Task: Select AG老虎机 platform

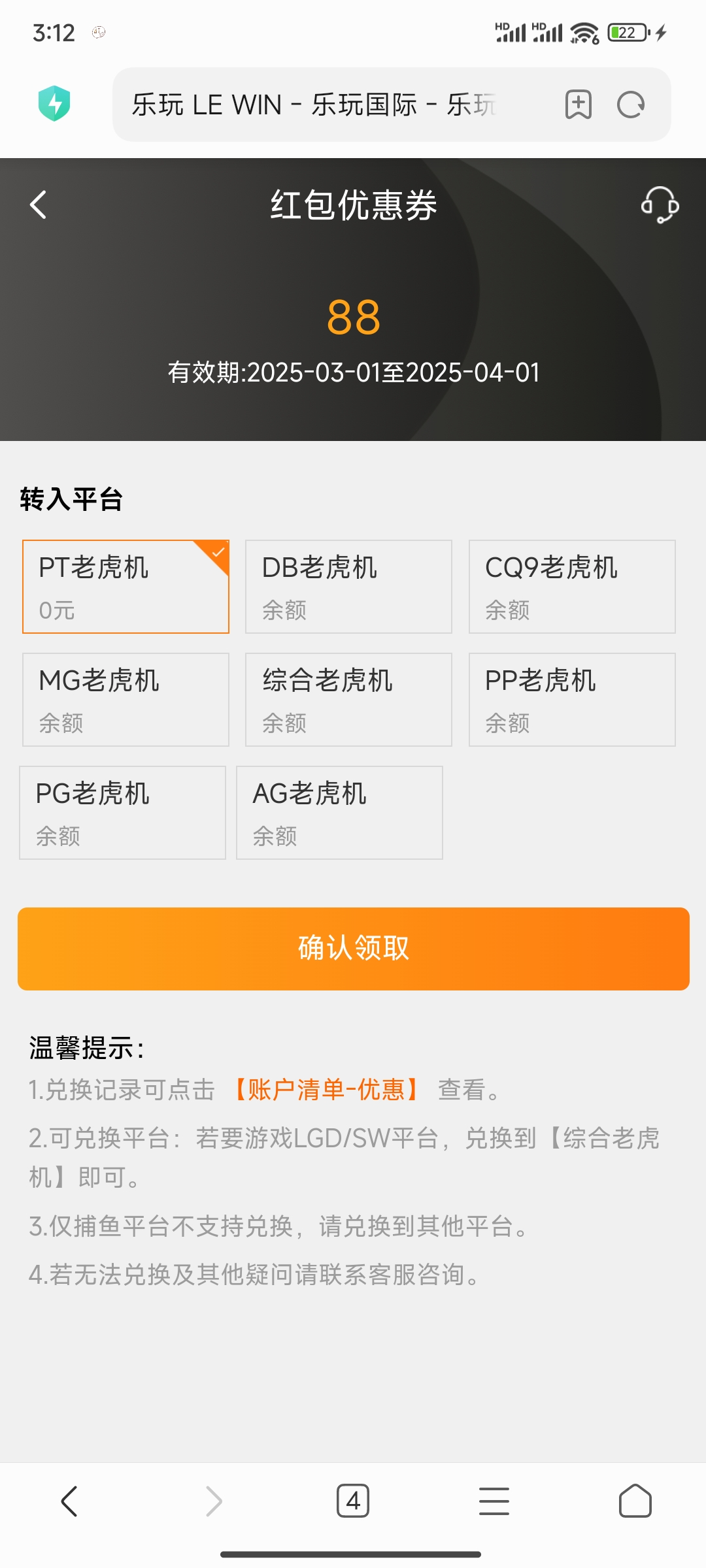Action: click(x=339, y=813)
